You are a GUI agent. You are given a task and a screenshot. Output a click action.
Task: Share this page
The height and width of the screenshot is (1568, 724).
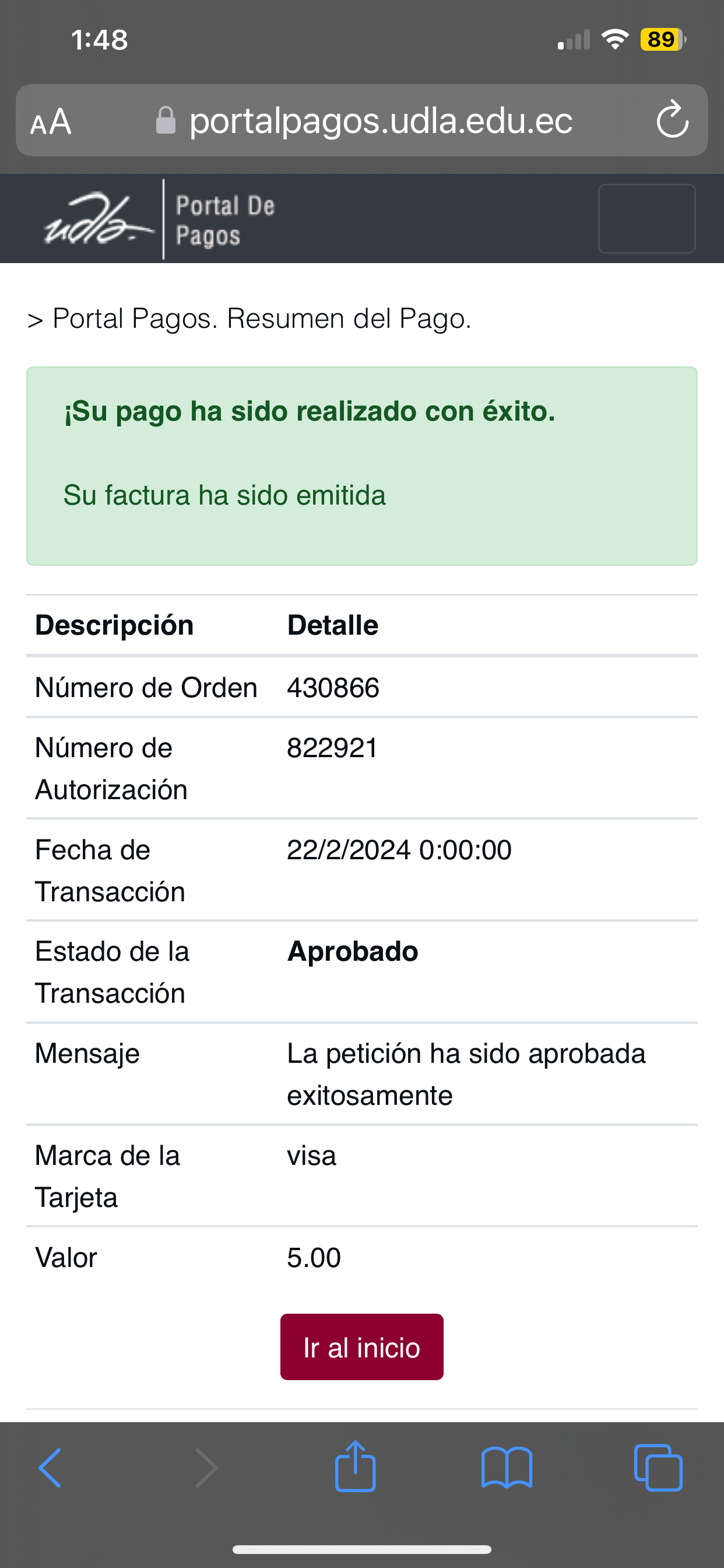click(356, 1466)
